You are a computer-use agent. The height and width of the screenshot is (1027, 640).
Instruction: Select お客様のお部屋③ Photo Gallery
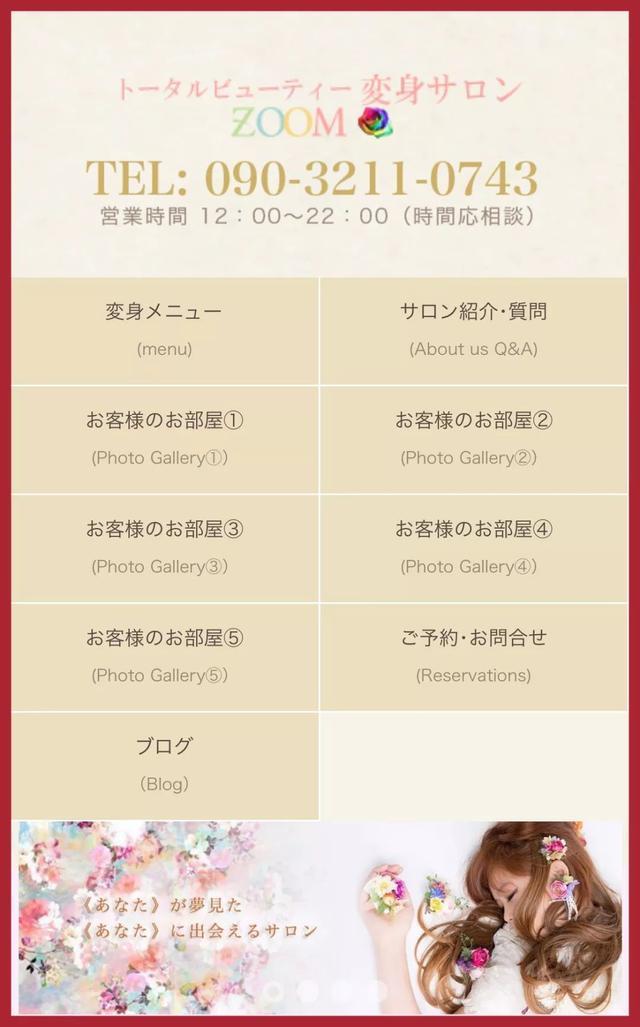point(165,548)
